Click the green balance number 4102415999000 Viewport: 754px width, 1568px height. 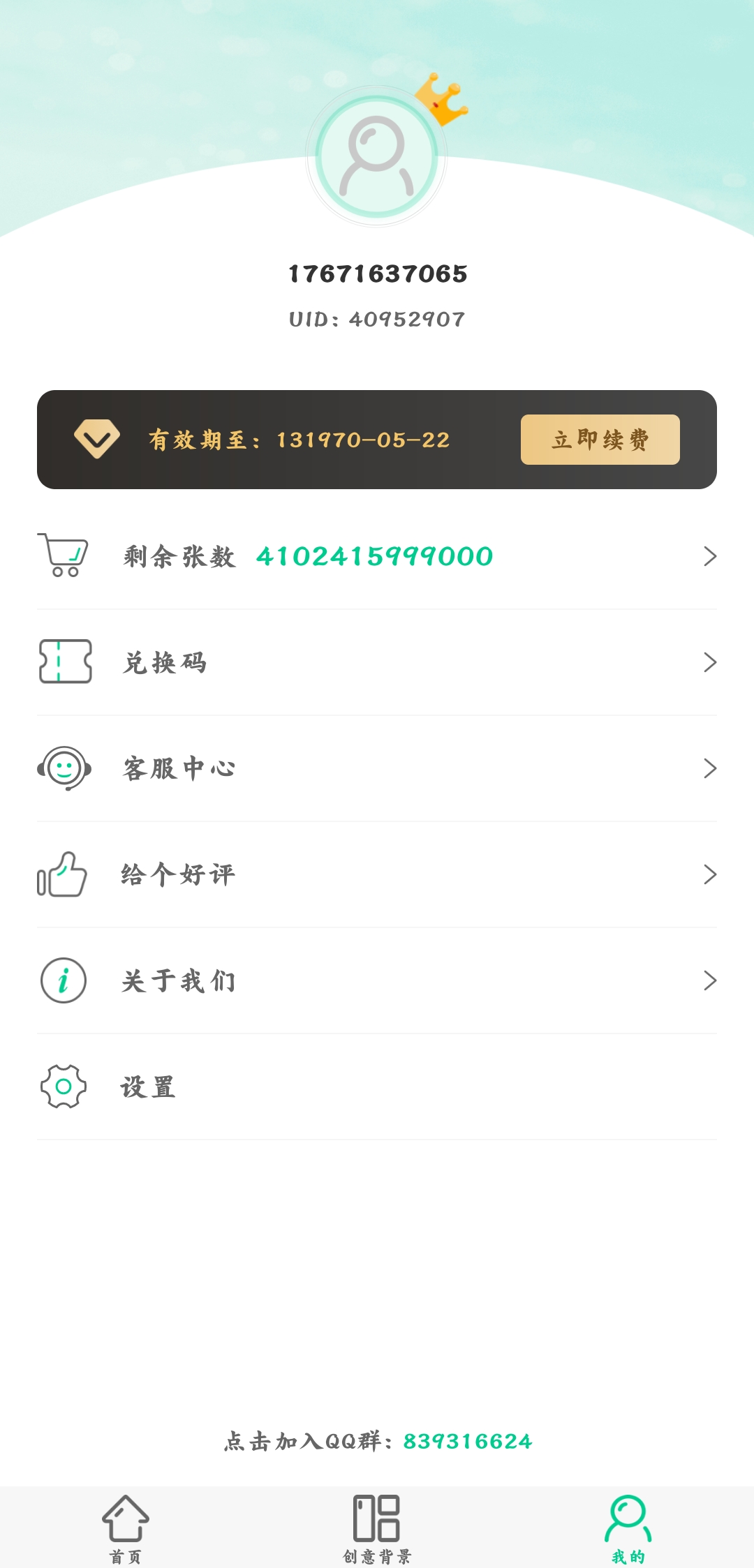coord(375,556)
